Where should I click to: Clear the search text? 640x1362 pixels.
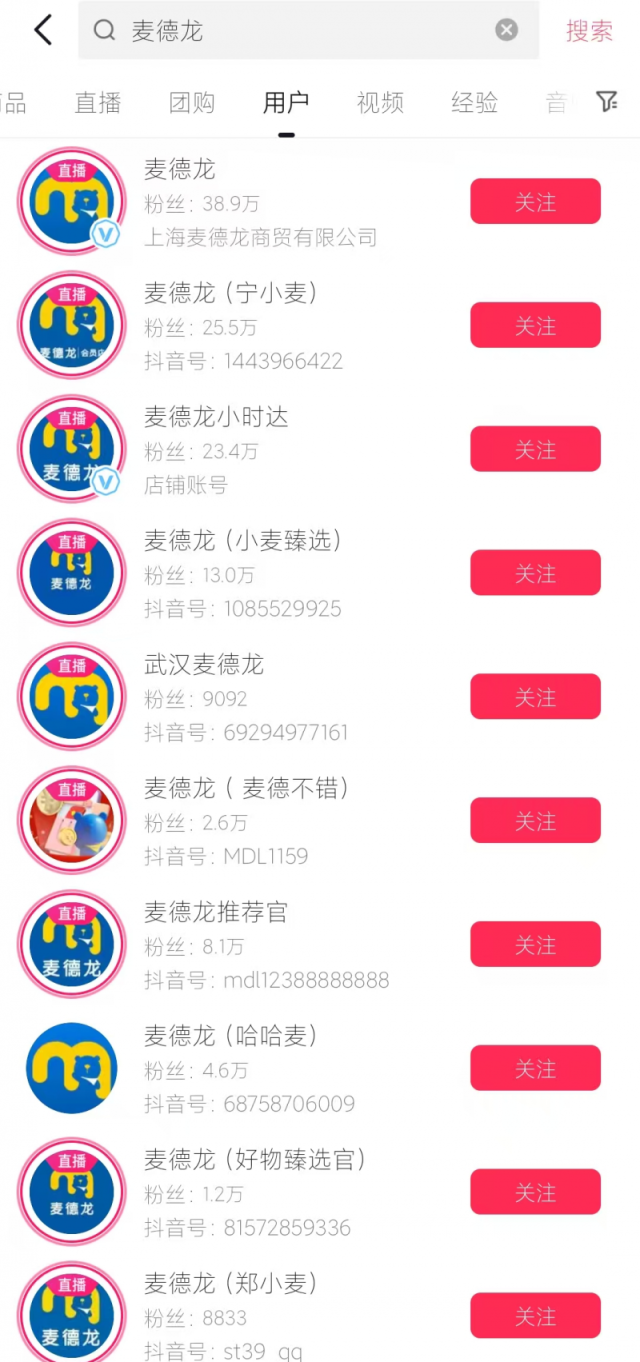(507, 31)
